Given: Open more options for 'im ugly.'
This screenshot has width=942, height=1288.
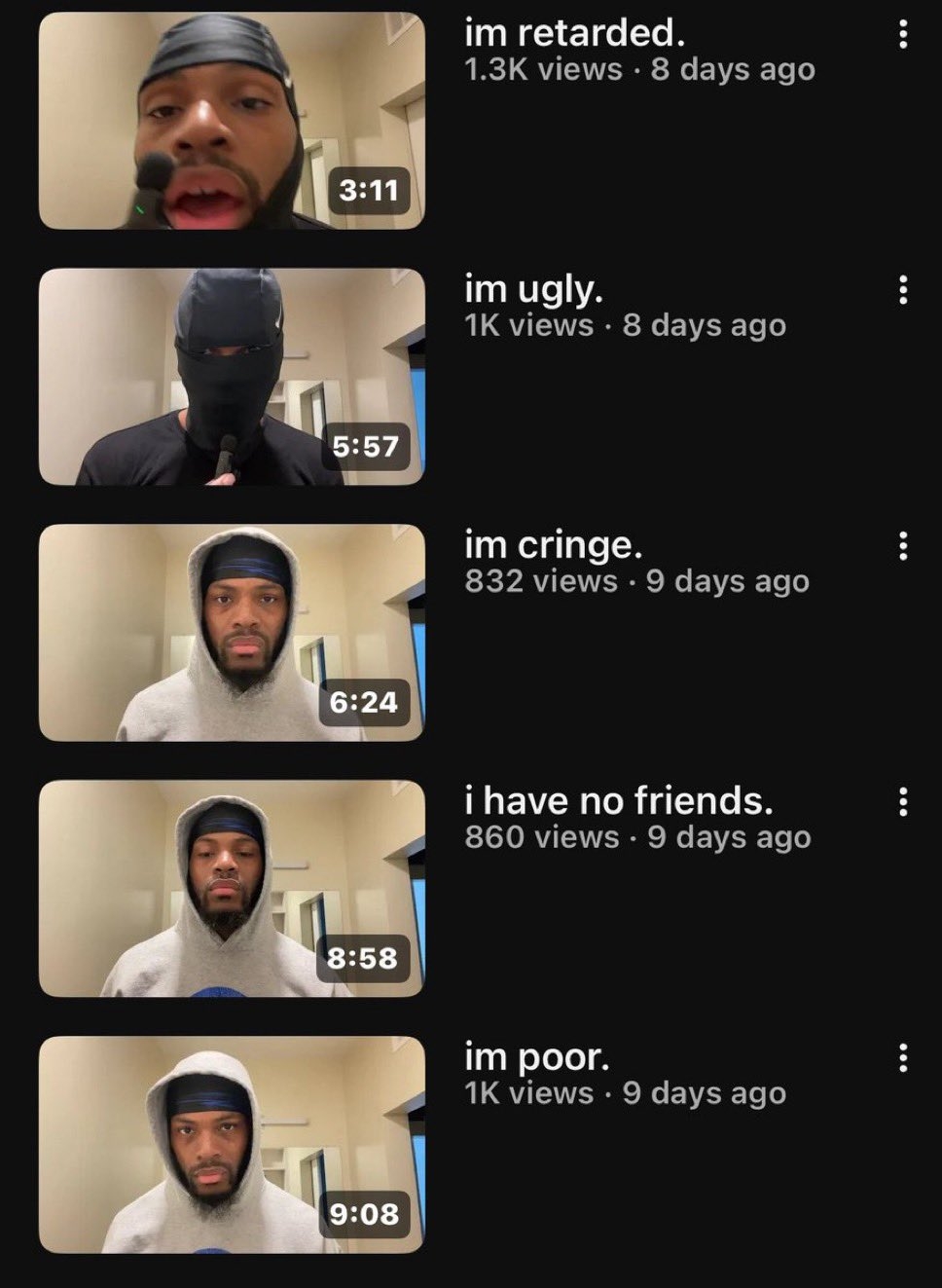Looking at the screenshot, I should coord(903,290).
